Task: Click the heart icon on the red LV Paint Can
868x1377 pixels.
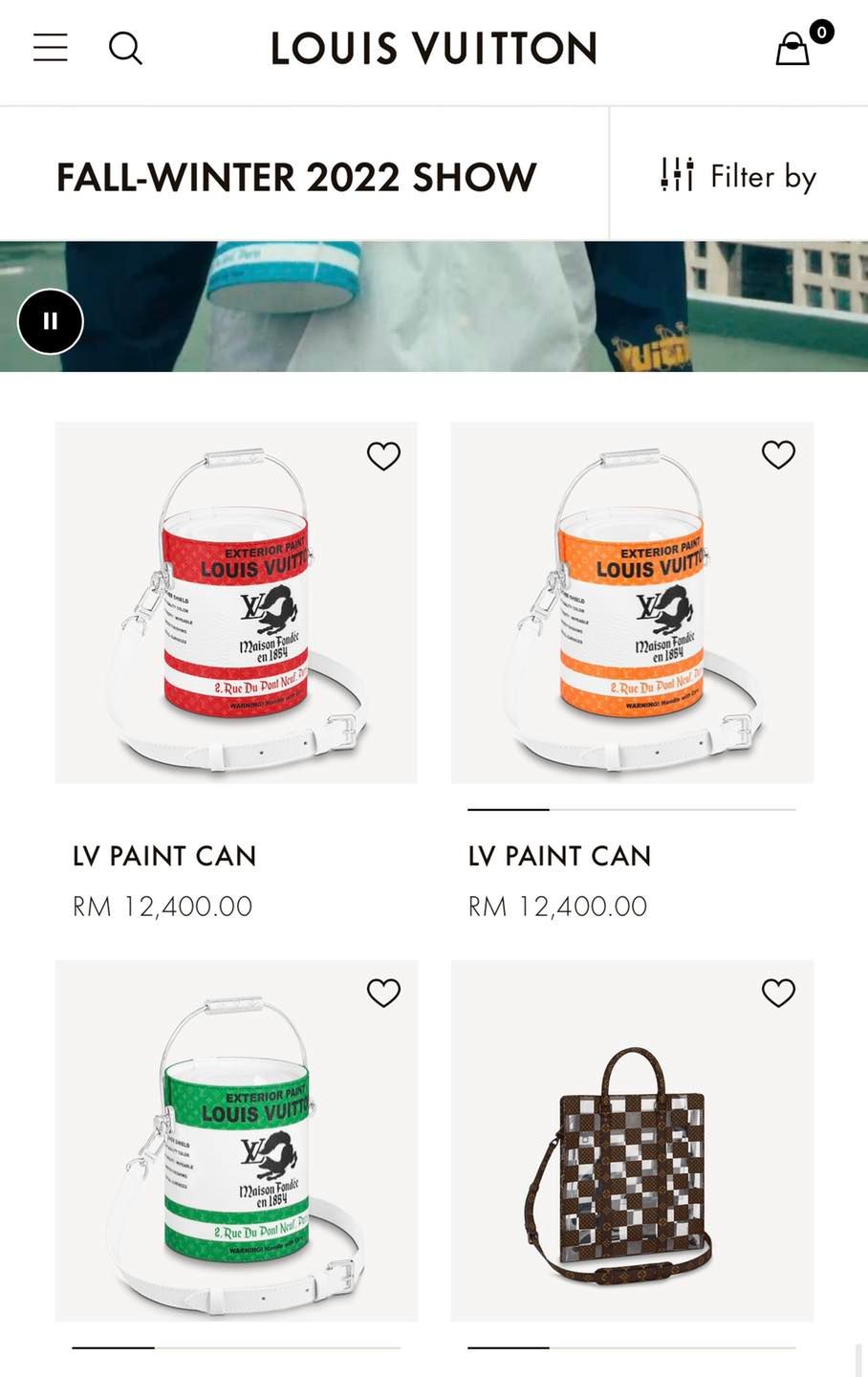Action: (x=383, y=456)
